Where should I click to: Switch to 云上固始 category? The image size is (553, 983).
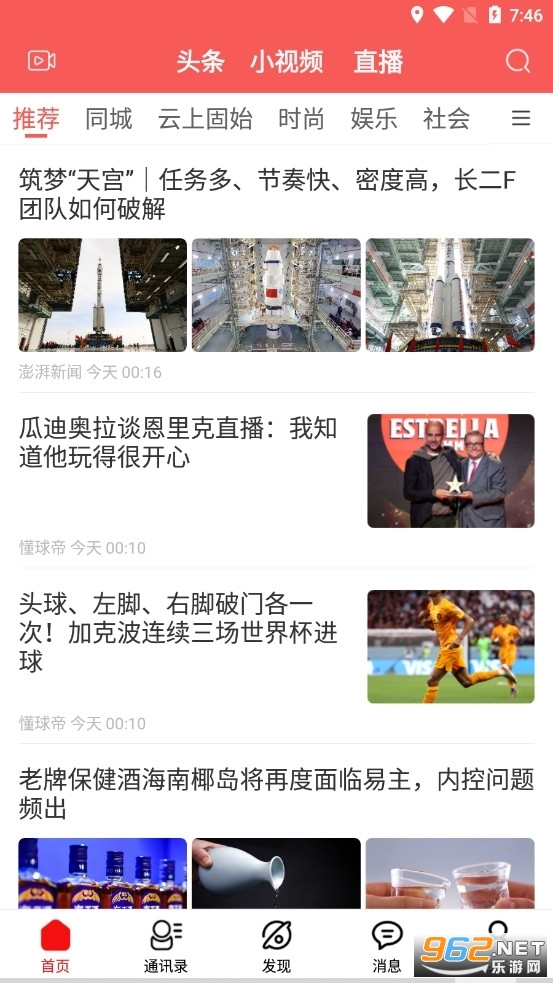(x=205, y=118)
